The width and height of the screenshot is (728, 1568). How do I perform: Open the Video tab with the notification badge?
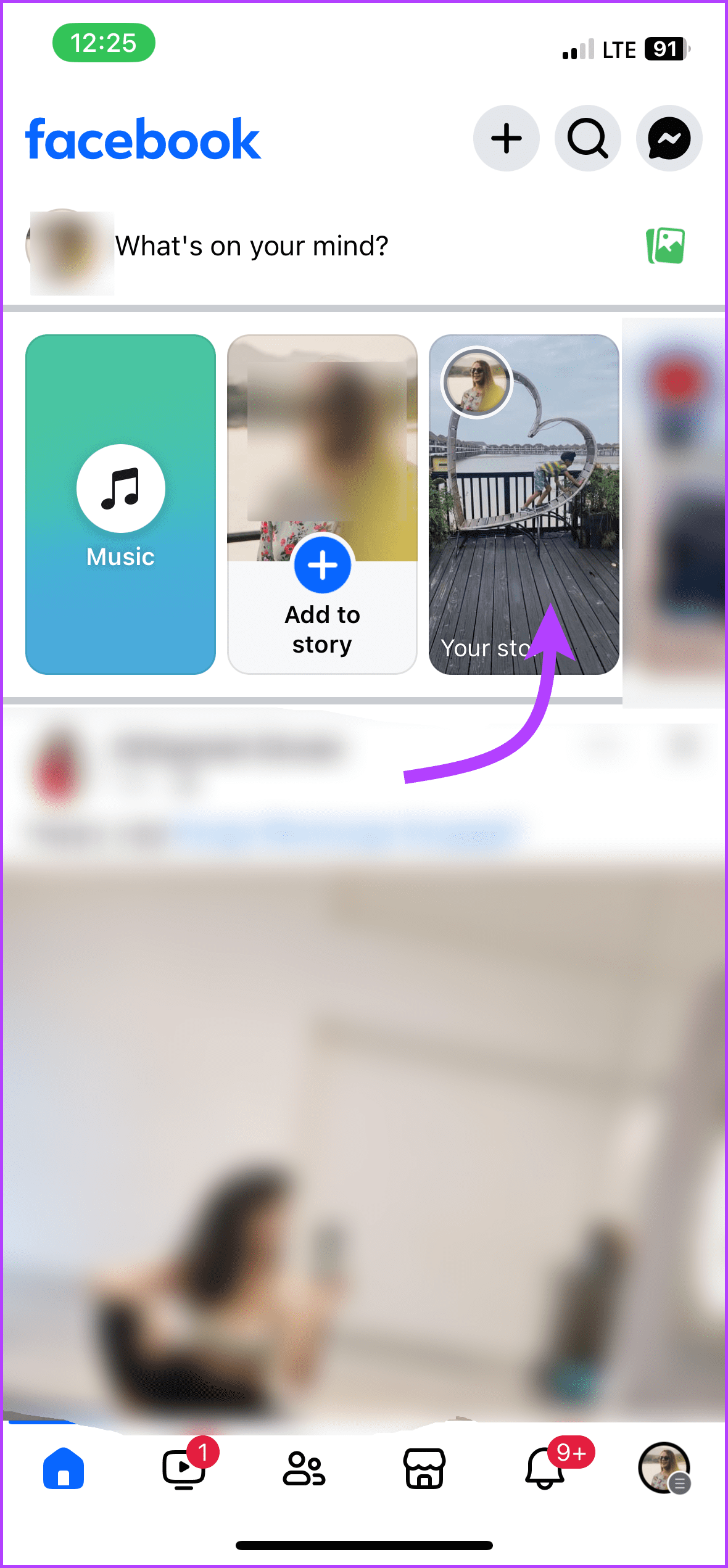[184, 1470]
